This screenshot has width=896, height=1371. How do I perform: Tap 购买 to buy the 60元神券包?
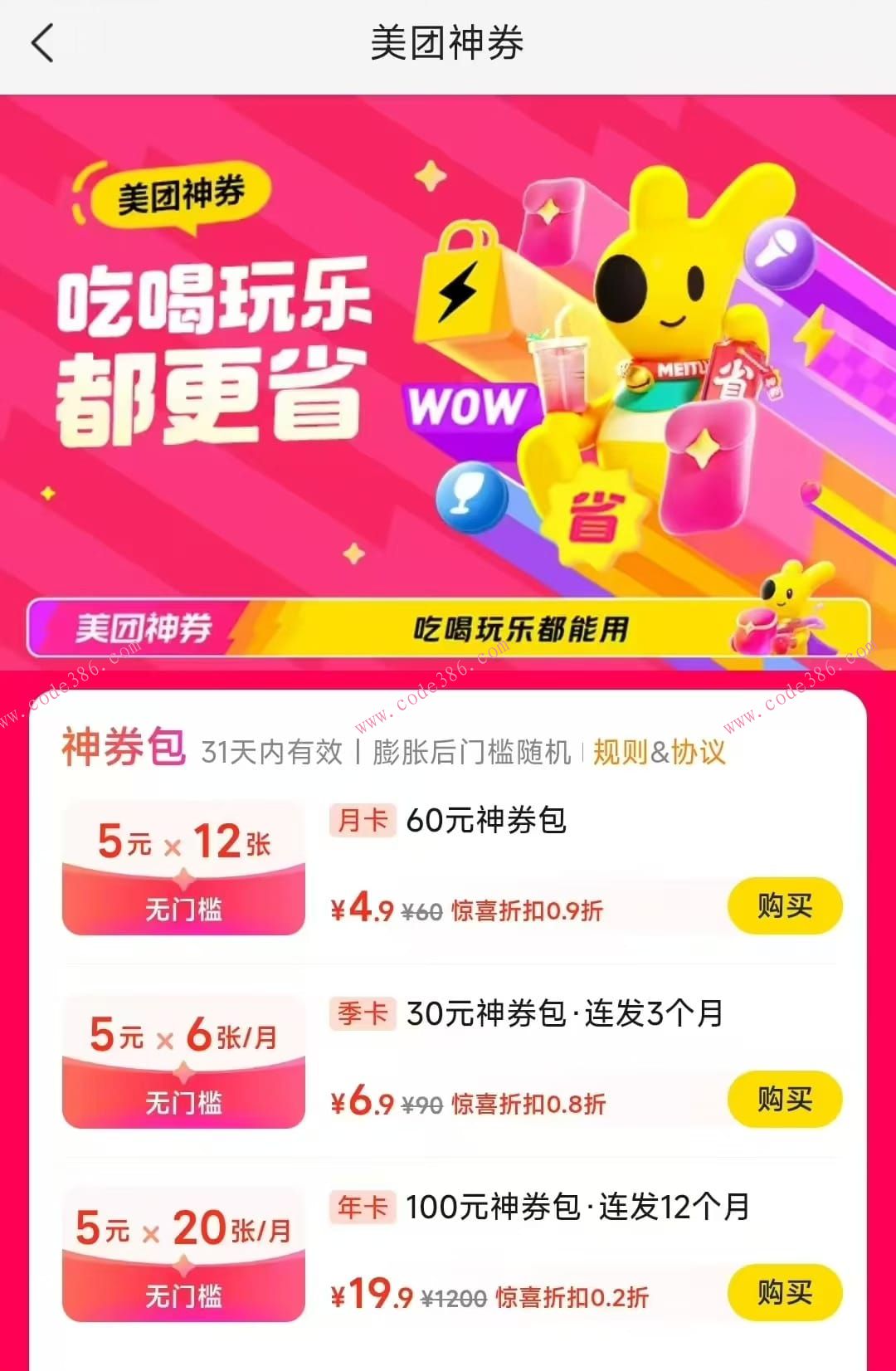click(784, 906)
